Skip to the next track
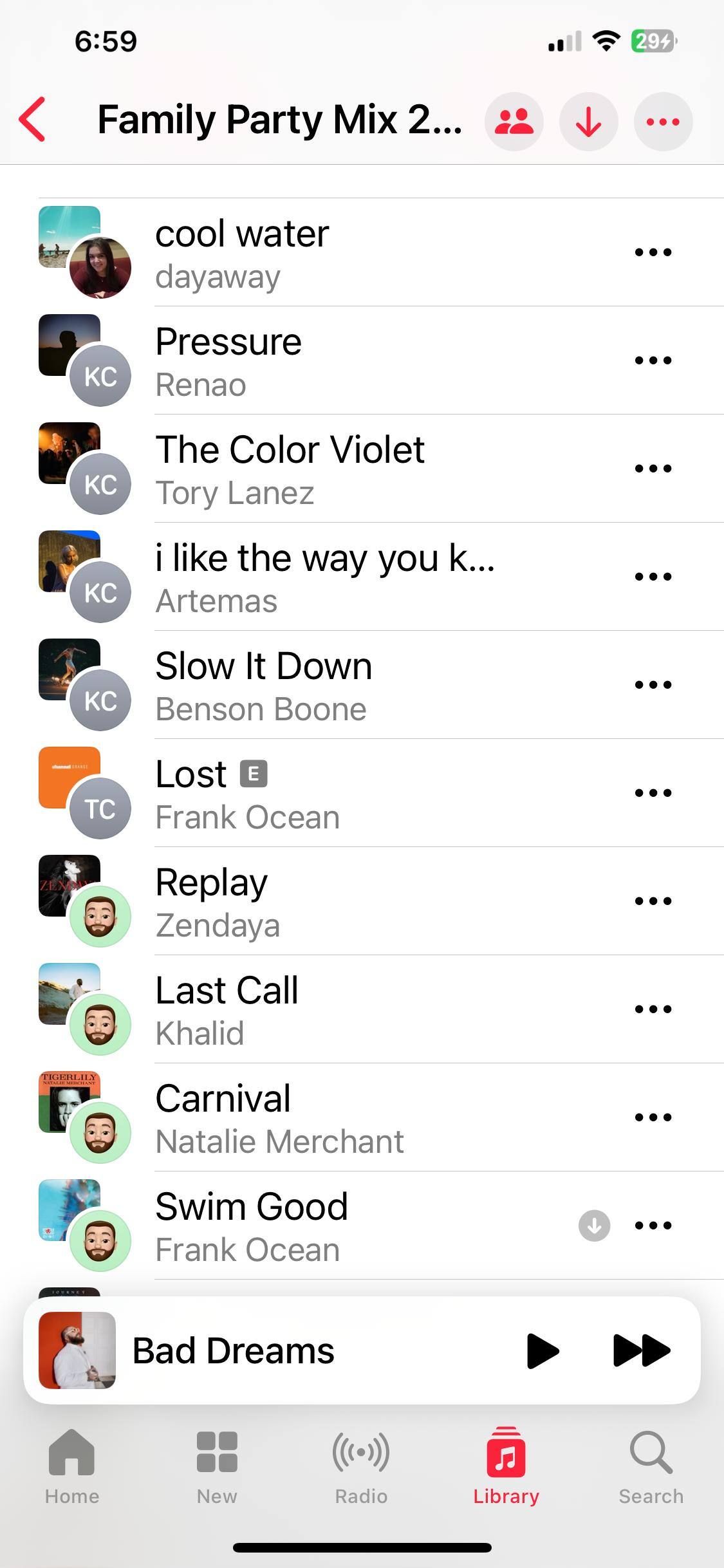 (x=641, y=1350)
